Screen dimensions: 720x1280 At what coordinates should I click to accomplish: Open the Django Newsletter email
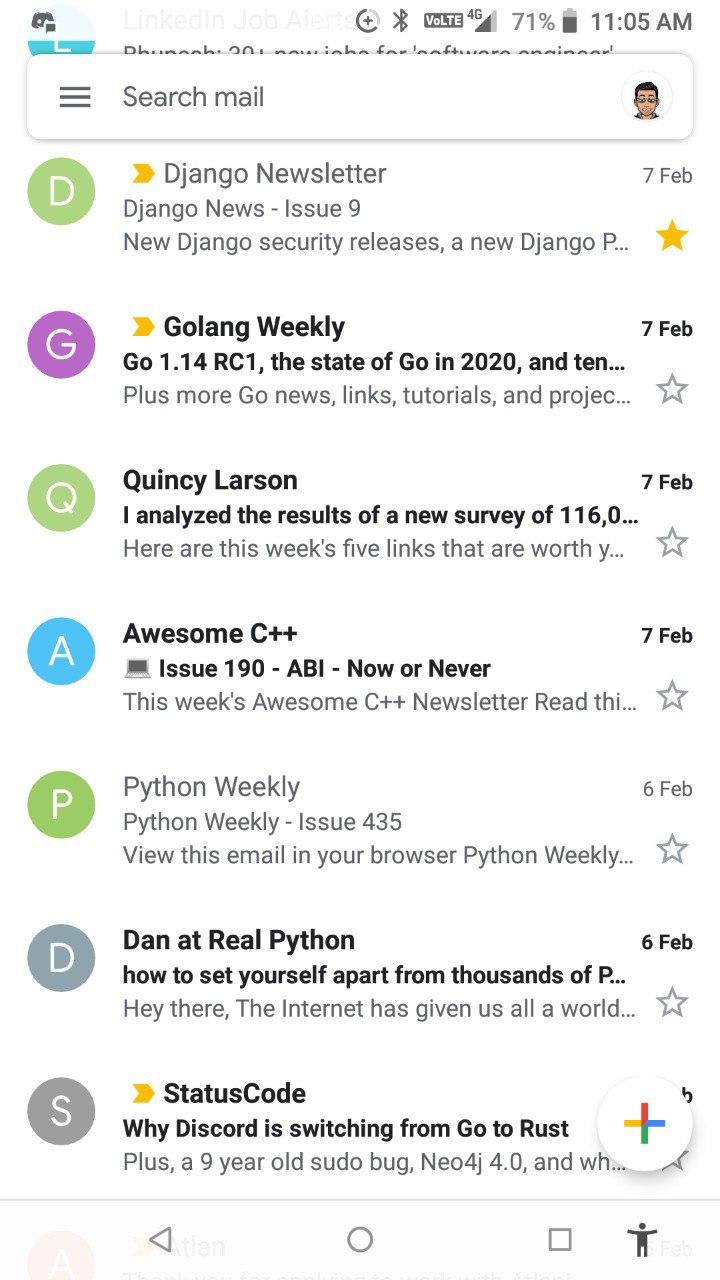[360, 207]
